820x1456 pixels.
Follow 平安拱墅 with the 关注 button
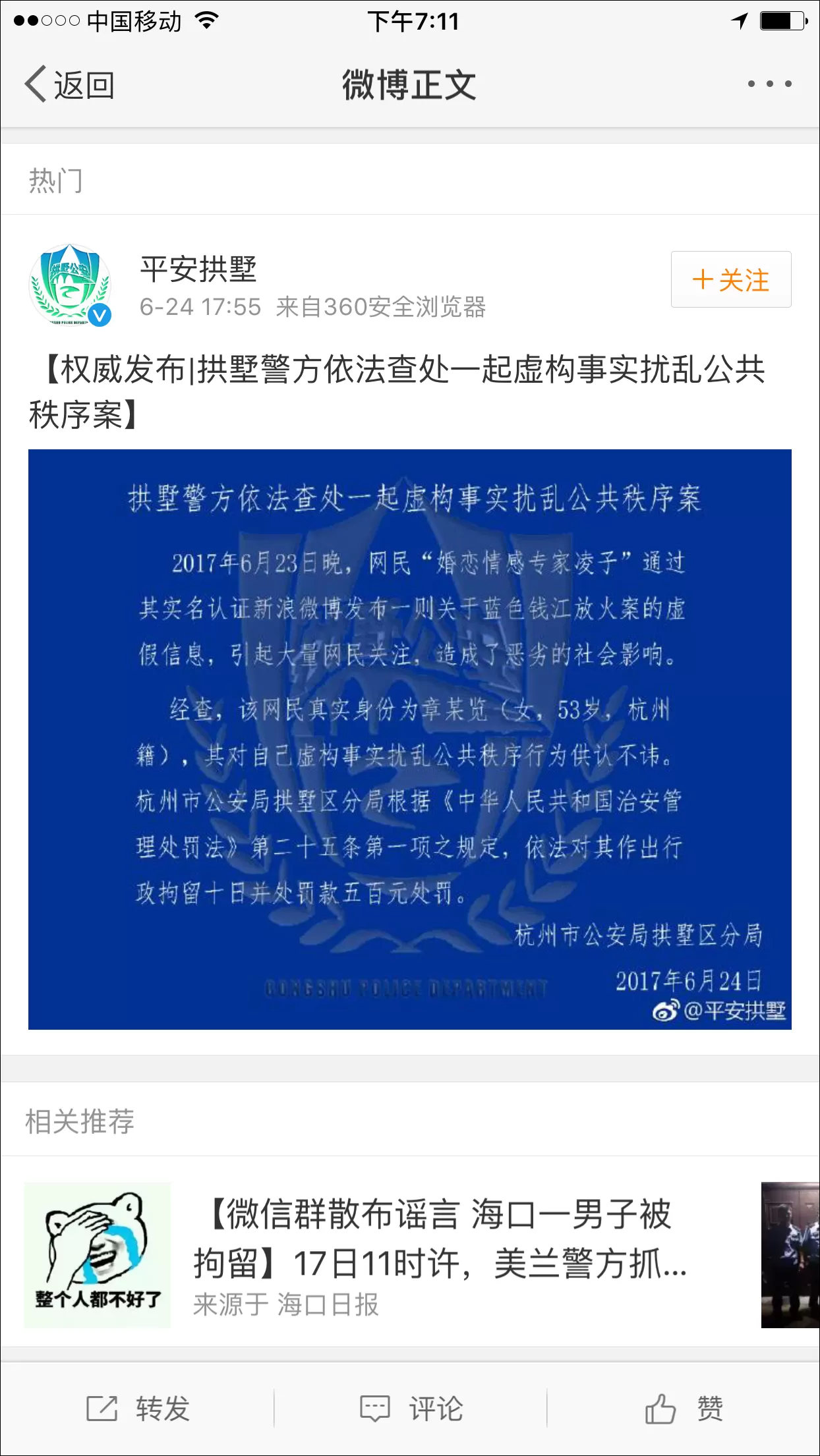coord(731,279)
